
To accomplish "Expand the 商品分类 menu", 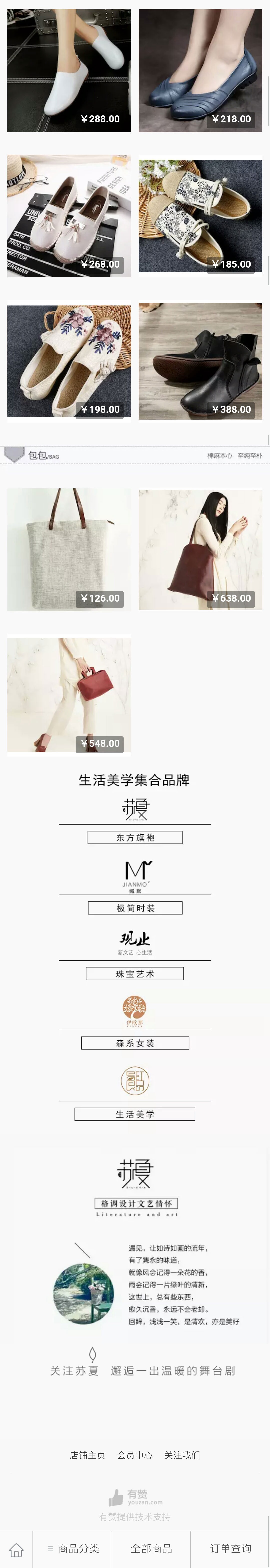I will [73, 1549].
